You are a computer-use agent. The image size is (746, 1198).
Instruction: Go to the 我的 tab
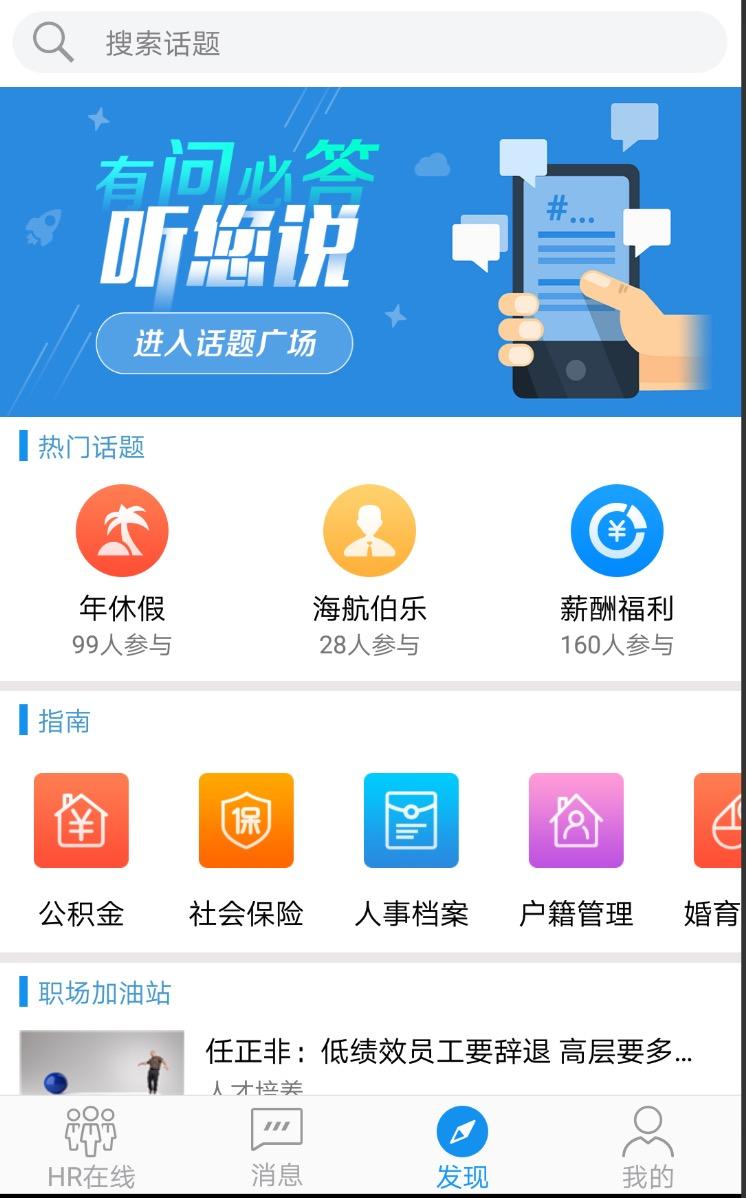tap(648, 1146)
